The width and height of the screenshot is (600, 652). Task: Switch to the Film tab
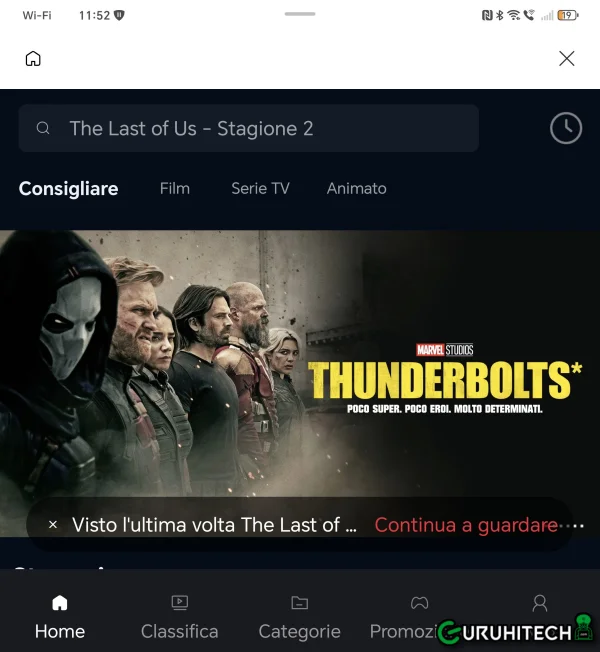tap(175, 188)
